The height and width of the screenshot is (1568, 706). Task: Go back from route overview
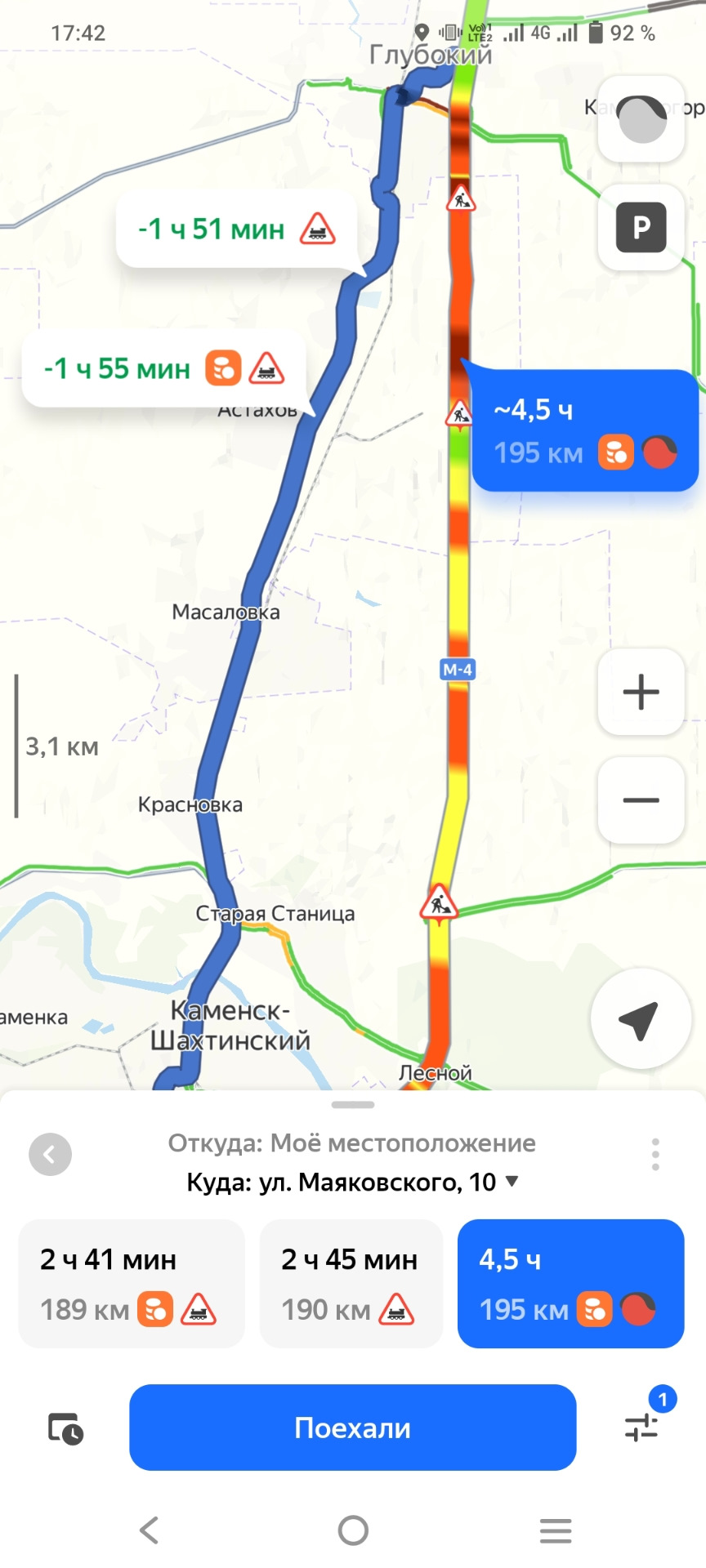pyautogui.click(x=50, y=1155)
